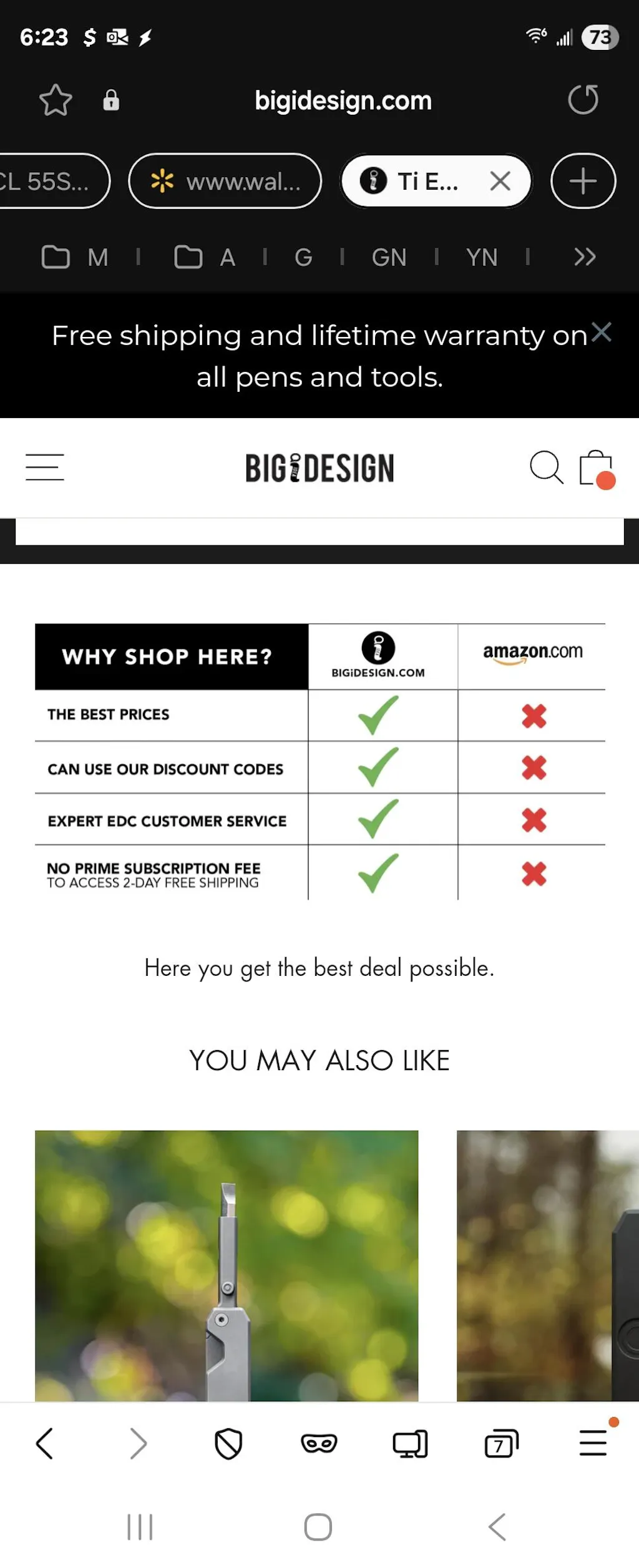639x1568 pixels.
Task: Switch to the www.wal... tab
Action: coord(225,181)
